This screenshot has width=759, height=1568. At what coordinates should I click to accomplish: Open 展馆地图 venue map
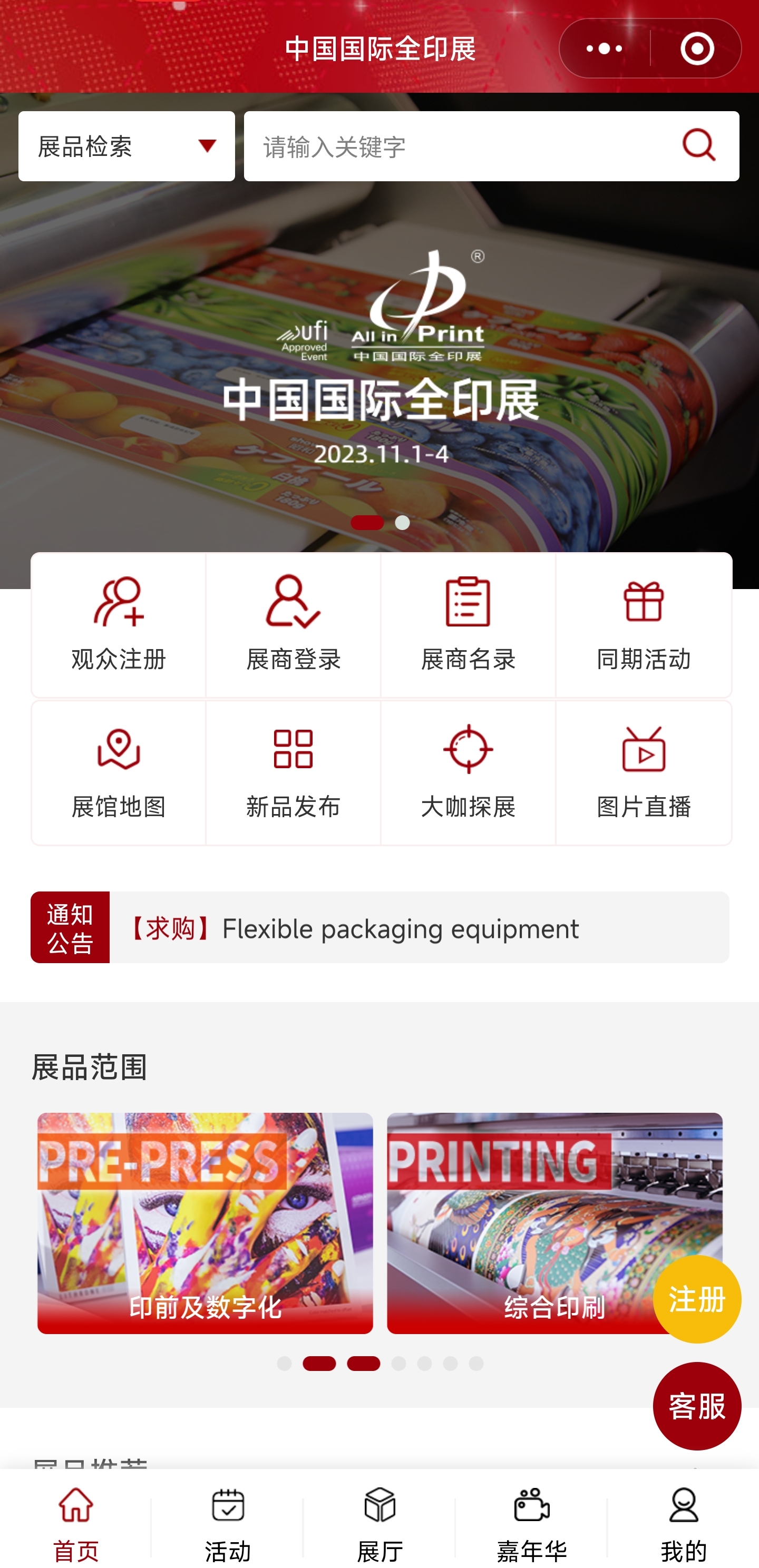coord(119,772)
